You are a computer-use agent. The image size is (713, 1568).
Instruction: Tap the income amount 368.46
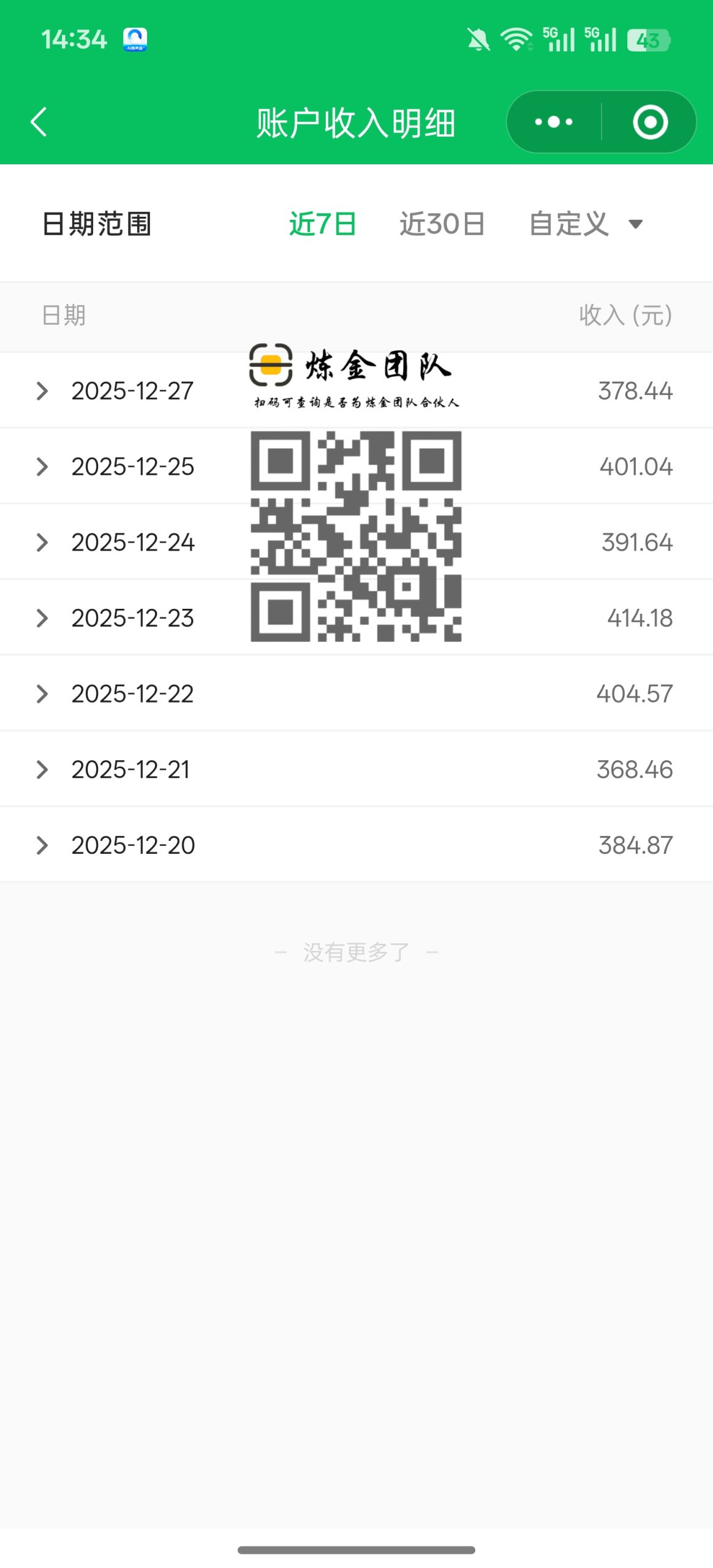click(x=633, y=769)
